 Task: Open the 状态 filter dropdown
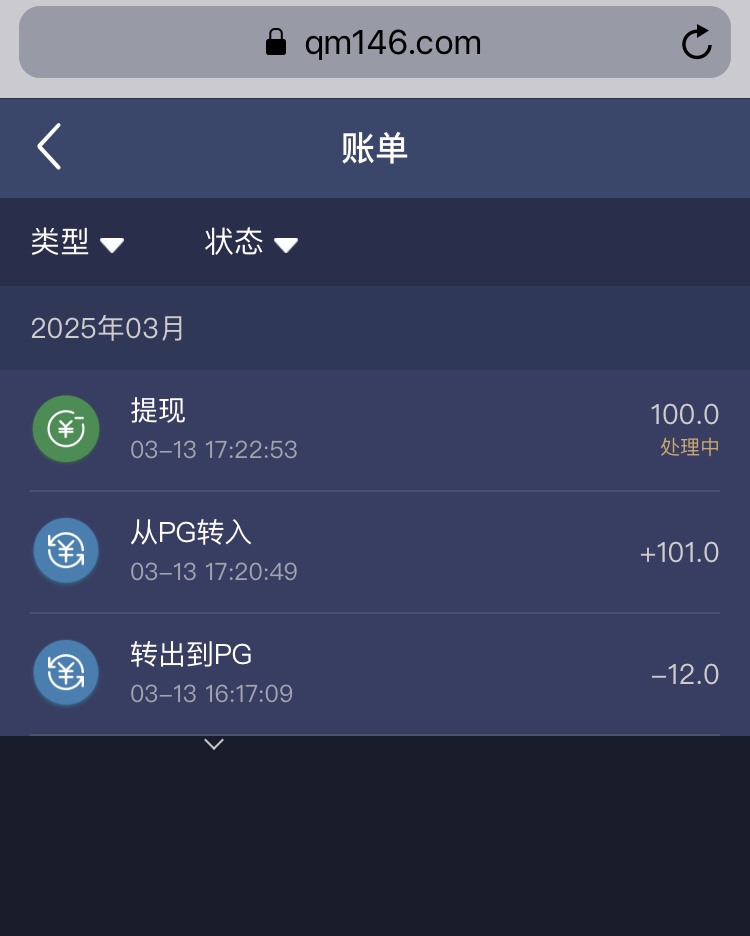coord(251,242)
